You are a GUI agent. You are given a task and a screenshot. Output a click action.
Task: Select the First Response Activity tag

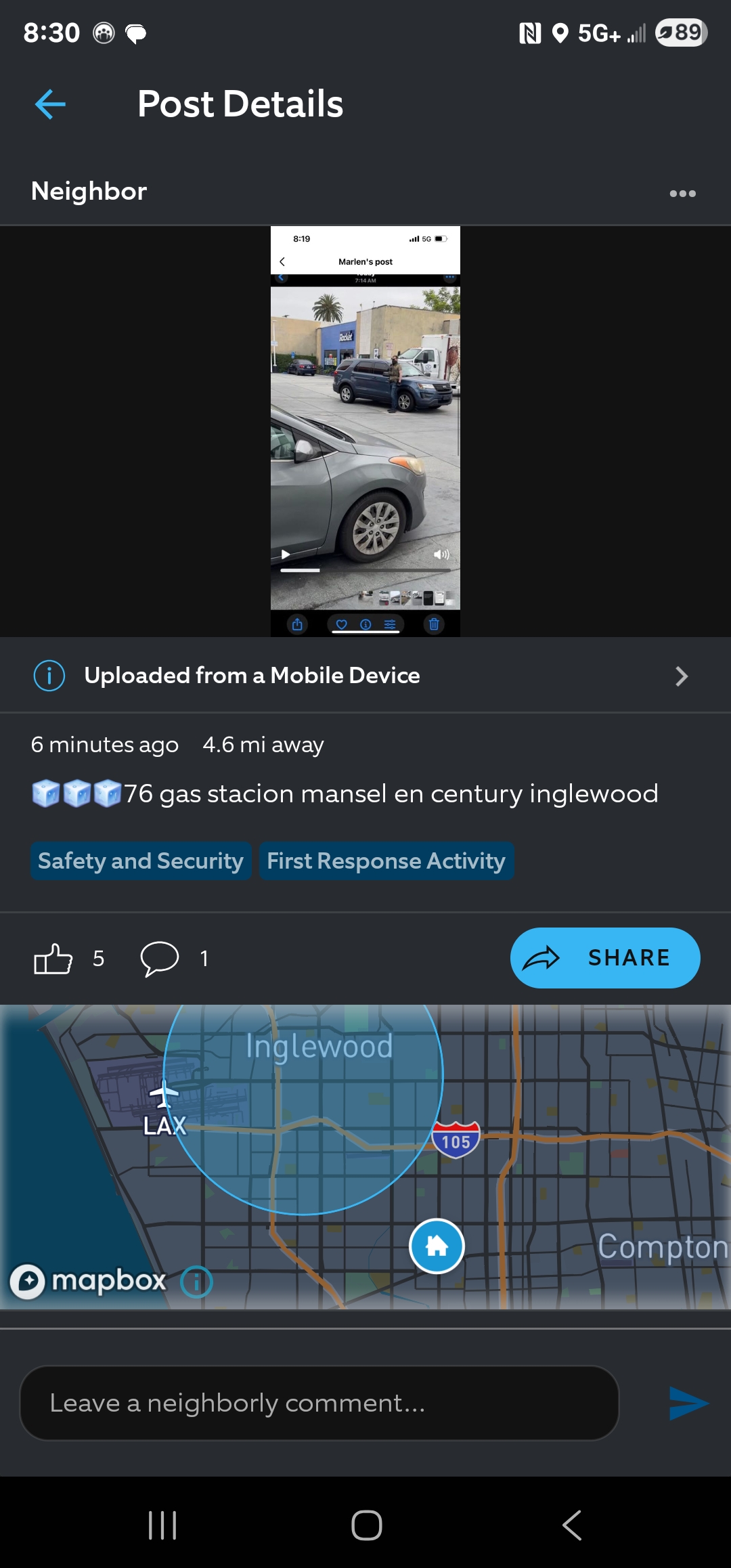386,861
